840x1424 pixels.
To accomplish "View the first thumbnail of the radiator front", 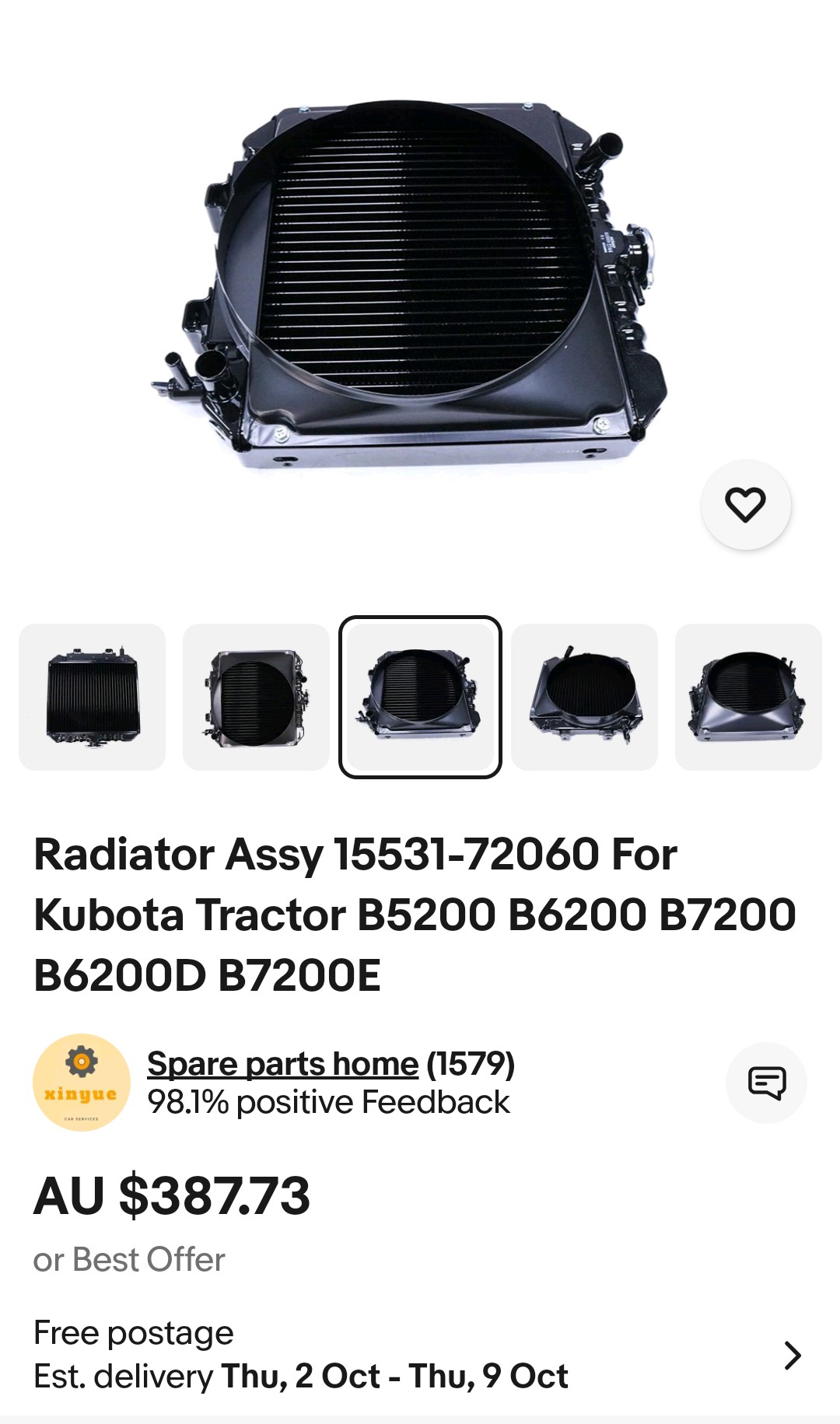I will [x=92, y=697].
